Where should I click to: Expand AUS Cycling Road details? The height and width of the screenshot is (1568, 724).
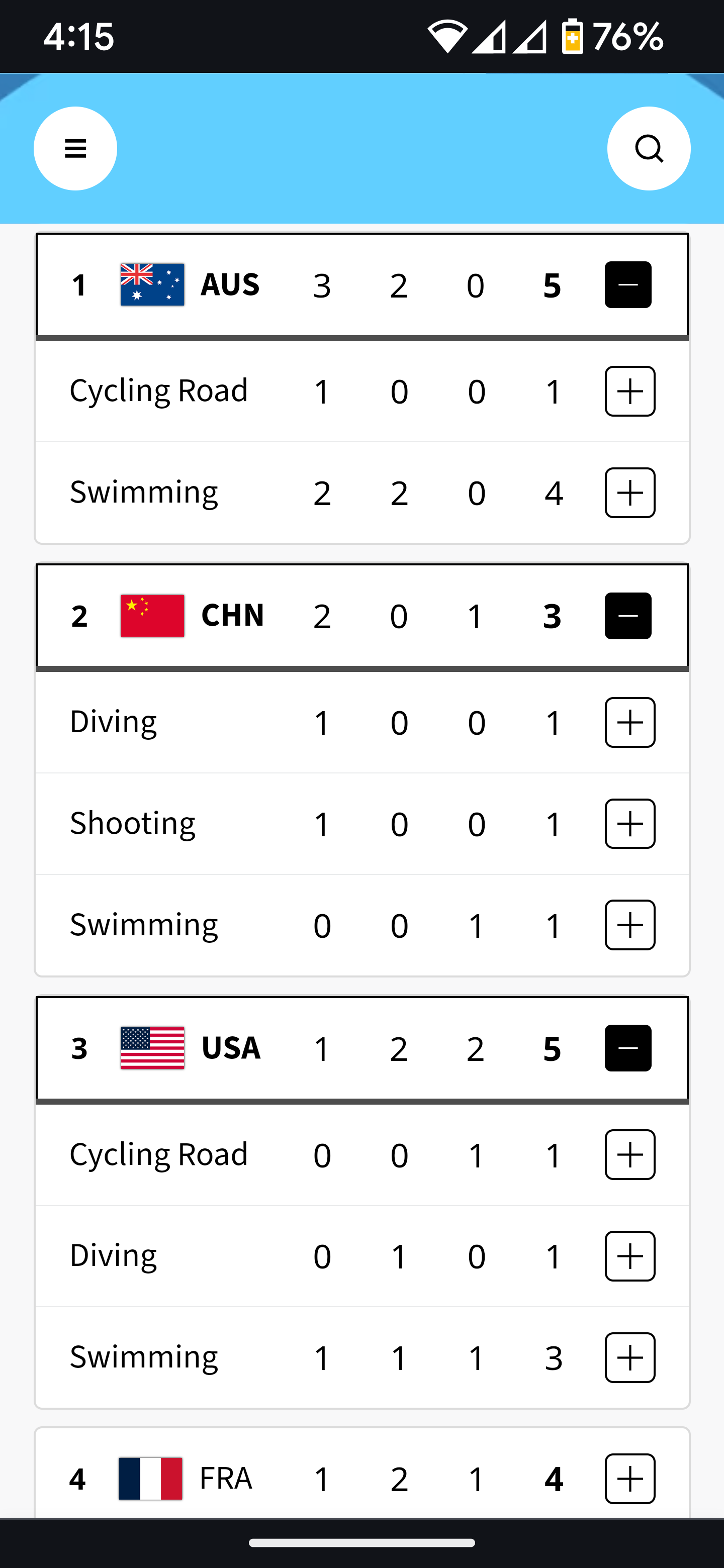pos(629,391)
